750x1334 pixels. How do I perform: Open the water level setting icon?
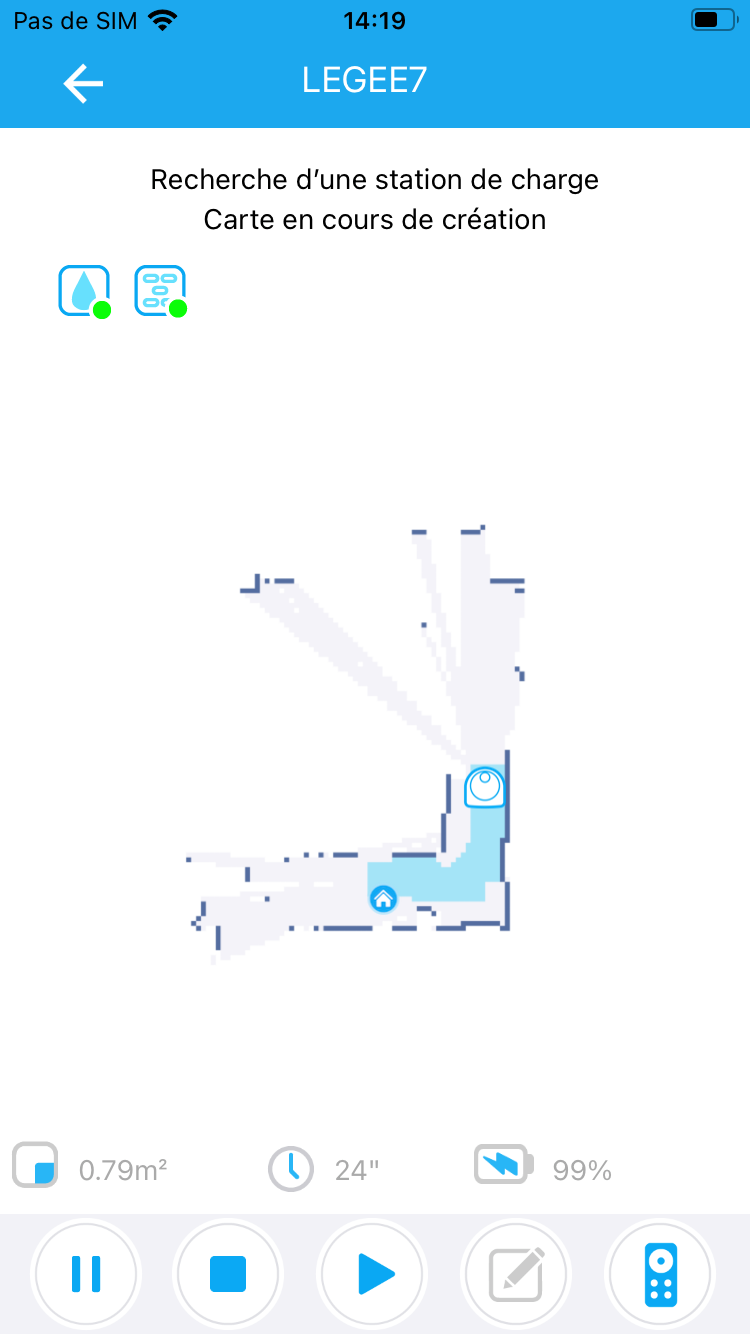pos(83,291)
